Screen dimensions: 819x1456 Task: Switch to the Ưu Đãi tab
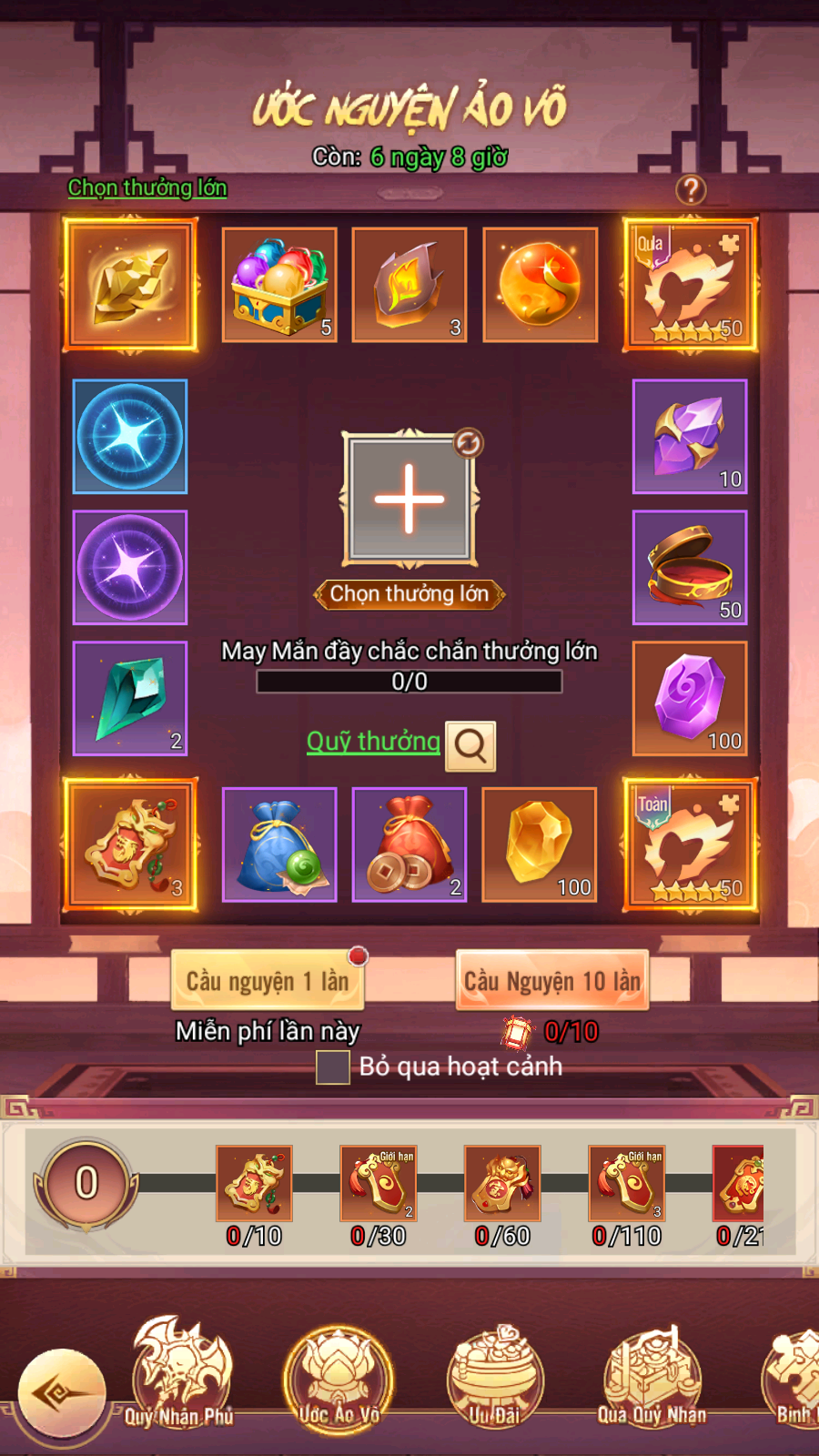tap(494, 1379)
